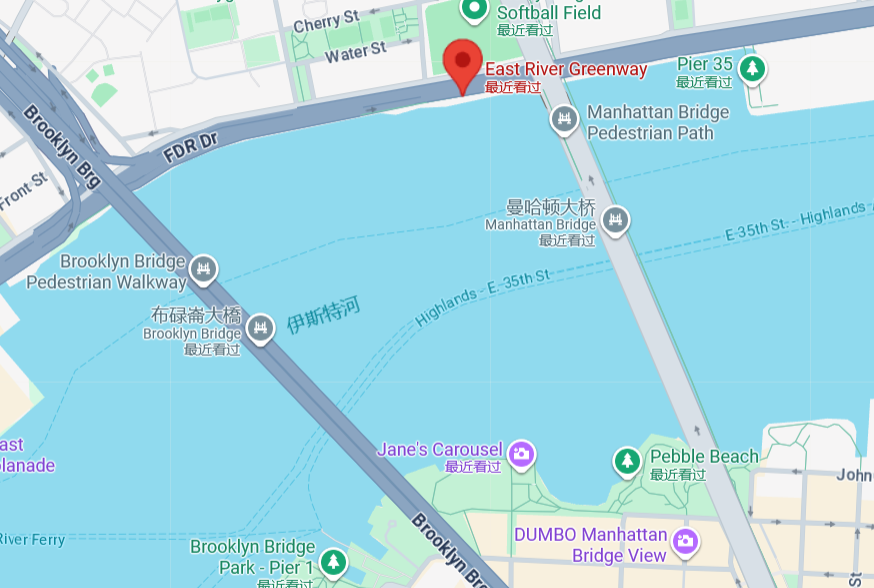This screenshot has height=588, width=874.
Task: Select the Pebble Beach park marker
Action: (627, 461)
